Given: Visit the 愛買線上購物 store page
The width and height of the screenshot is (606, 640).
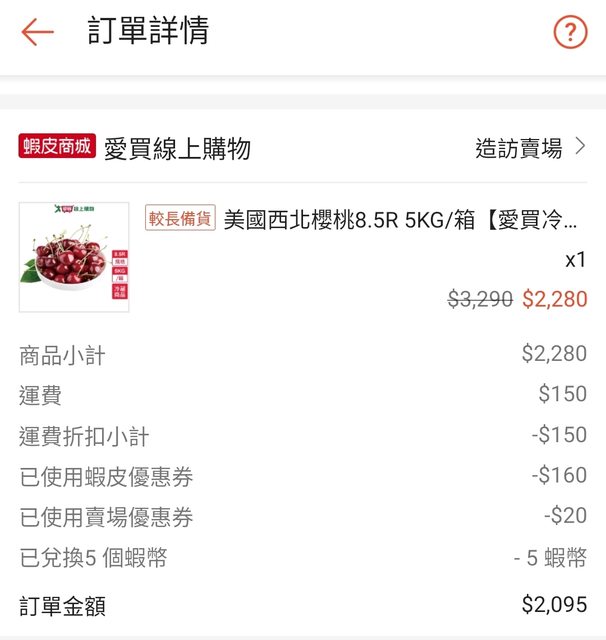Looking at the screenshot, I should pyautogui.click(x=530, y=149).
